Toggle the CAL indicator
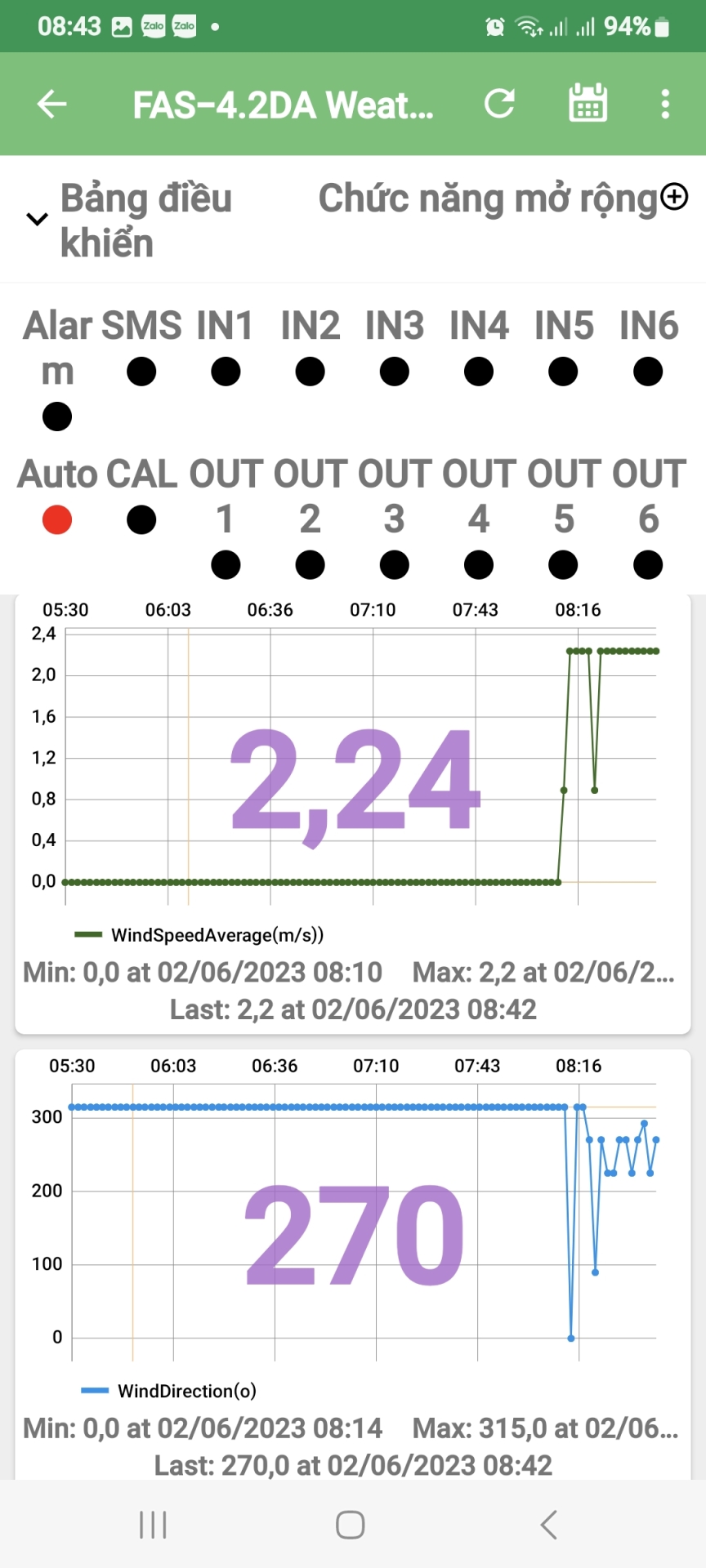The image size is (706, 1568). pos(141,519)
